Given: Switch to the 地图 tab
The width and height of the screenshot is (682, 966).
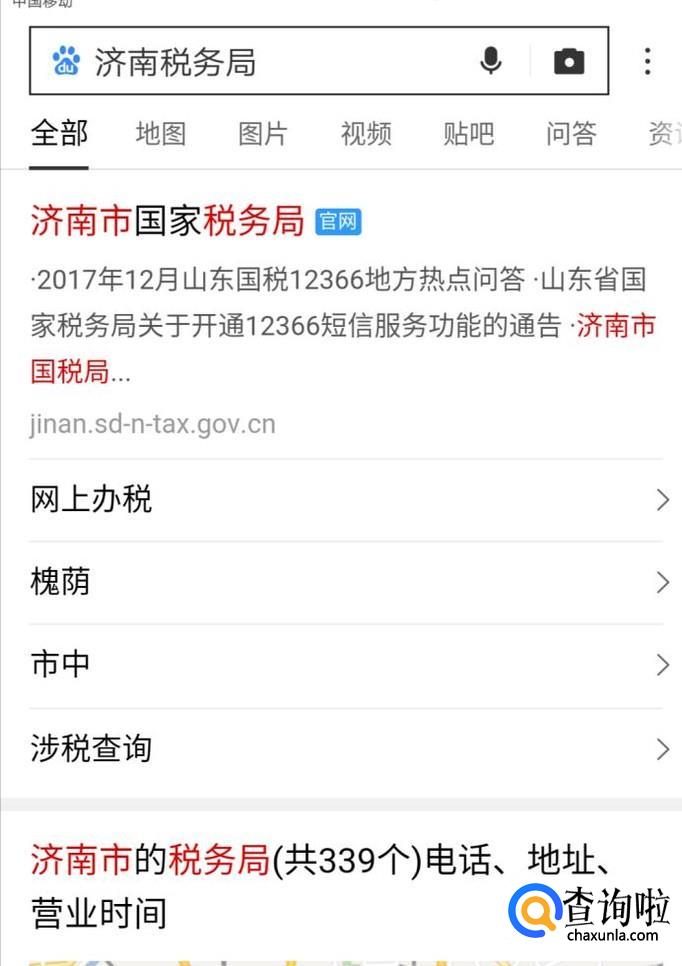Looking at the screenshot, I should pyautogui.click(x=161, y=133).
